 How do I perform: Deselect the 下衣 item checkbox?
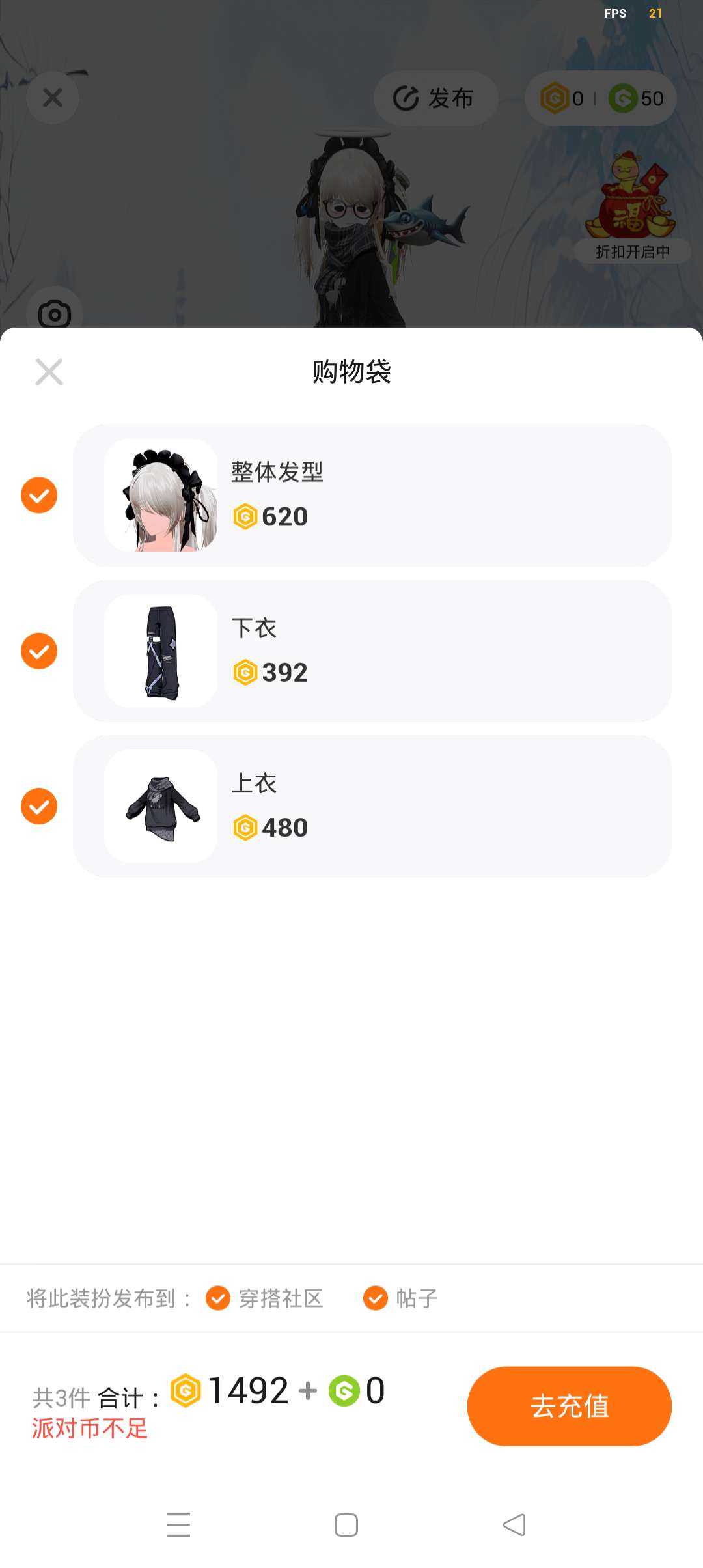[39, 651]
